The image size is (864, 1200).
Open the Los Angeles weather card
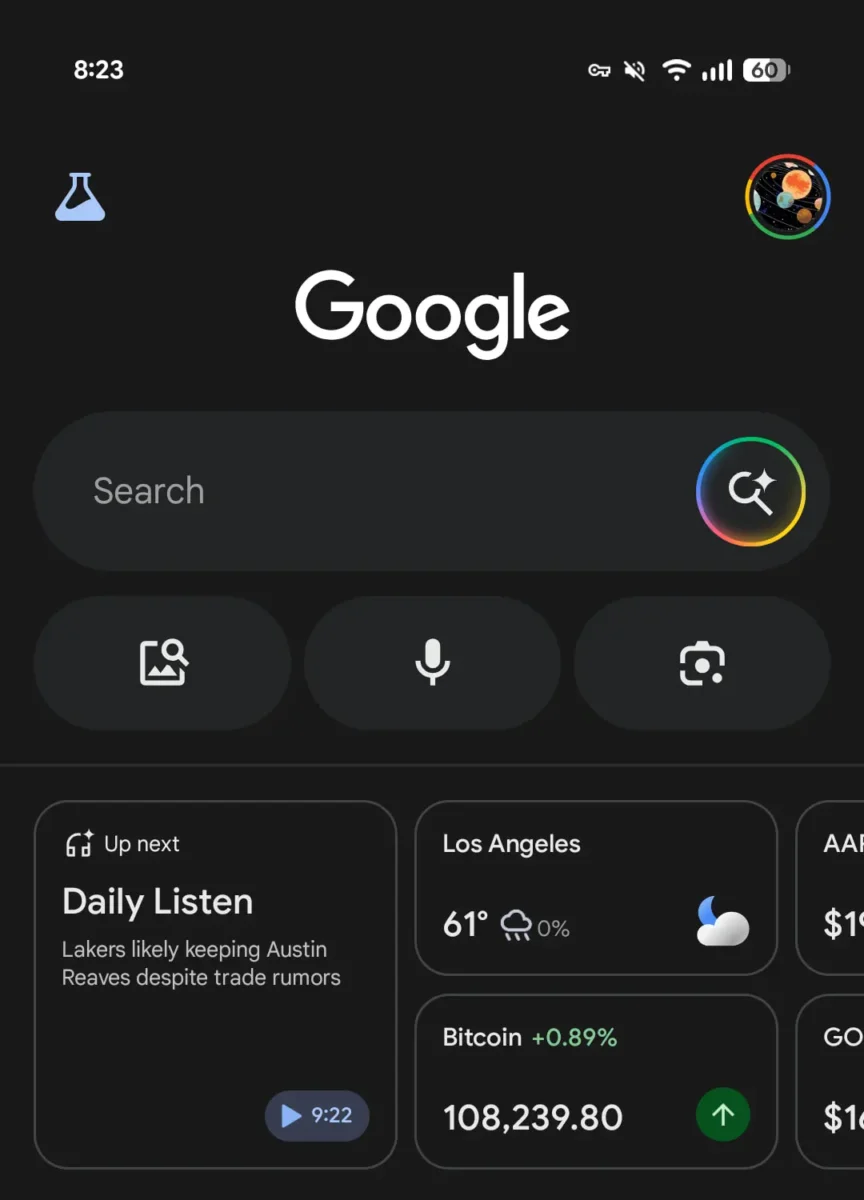click(596, 888)
